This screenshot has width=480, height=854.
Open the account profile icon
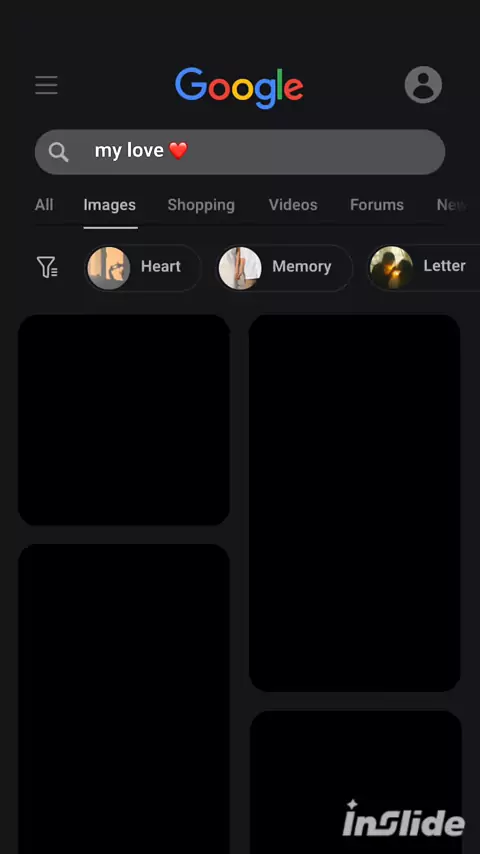click(423, 85)
